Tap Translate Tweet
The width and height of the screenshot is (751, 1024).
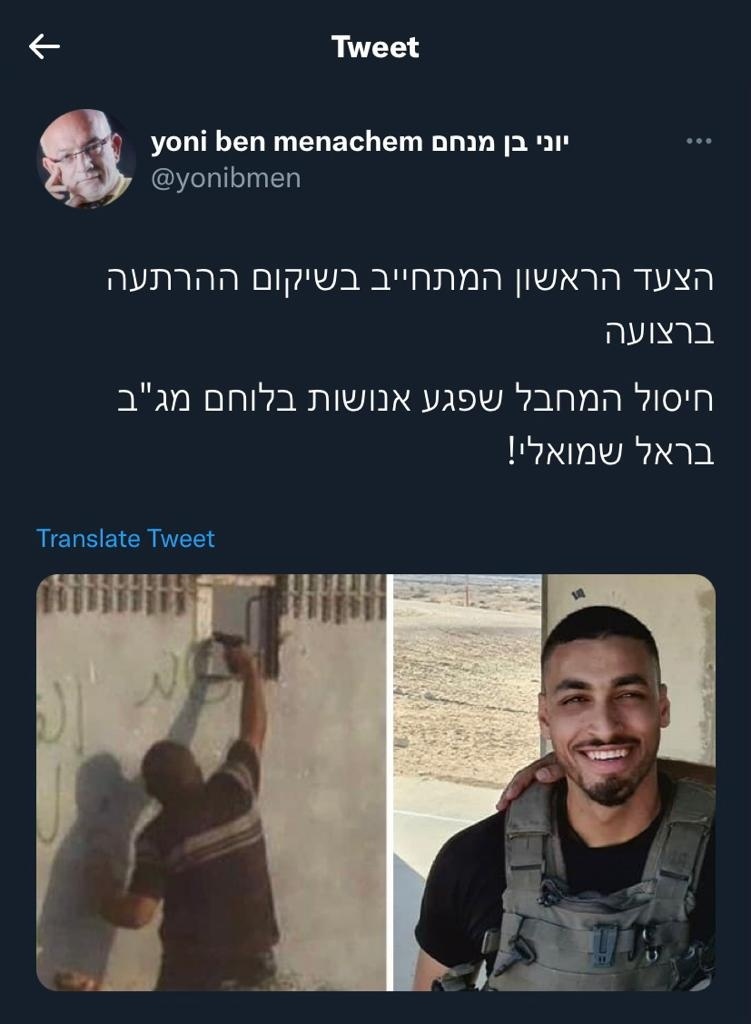125,539
